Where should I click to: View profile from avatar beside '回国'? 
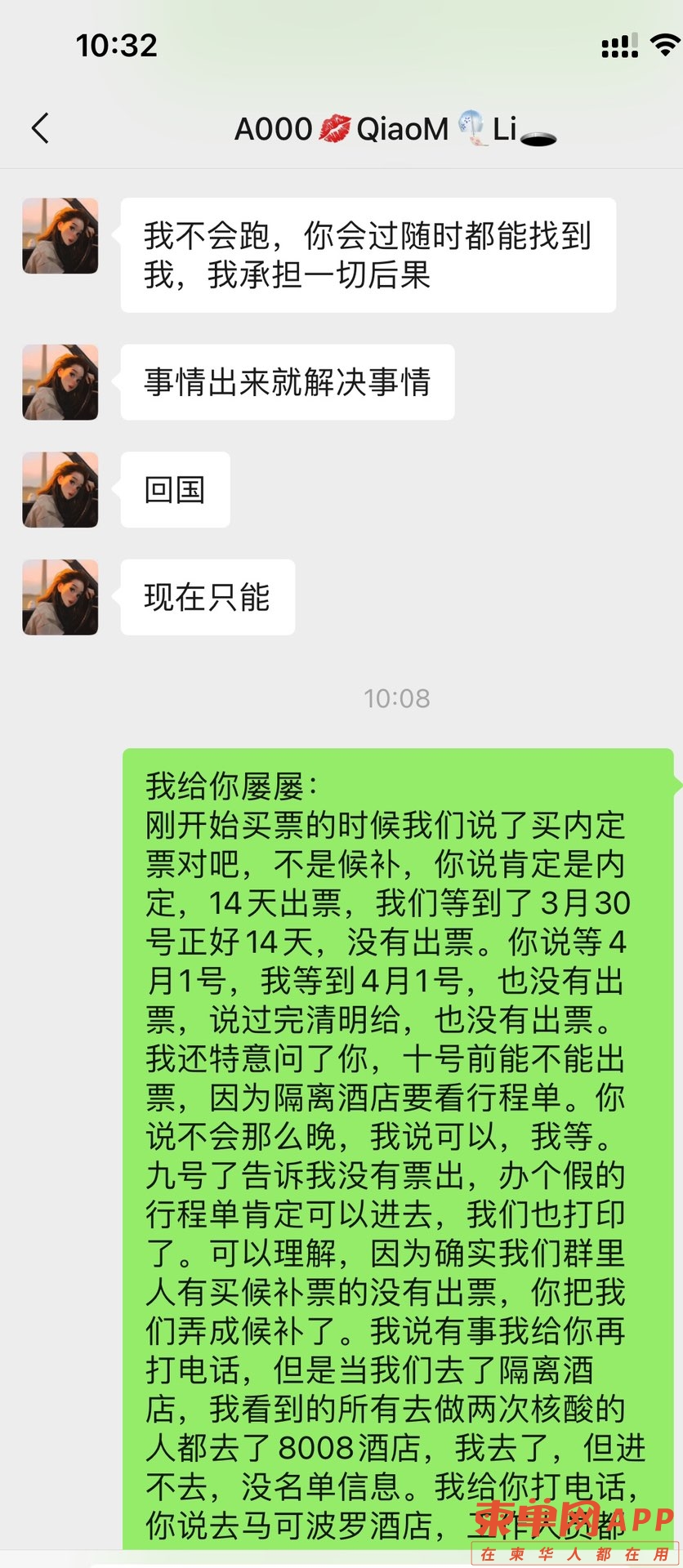click(x=60, y=490)
